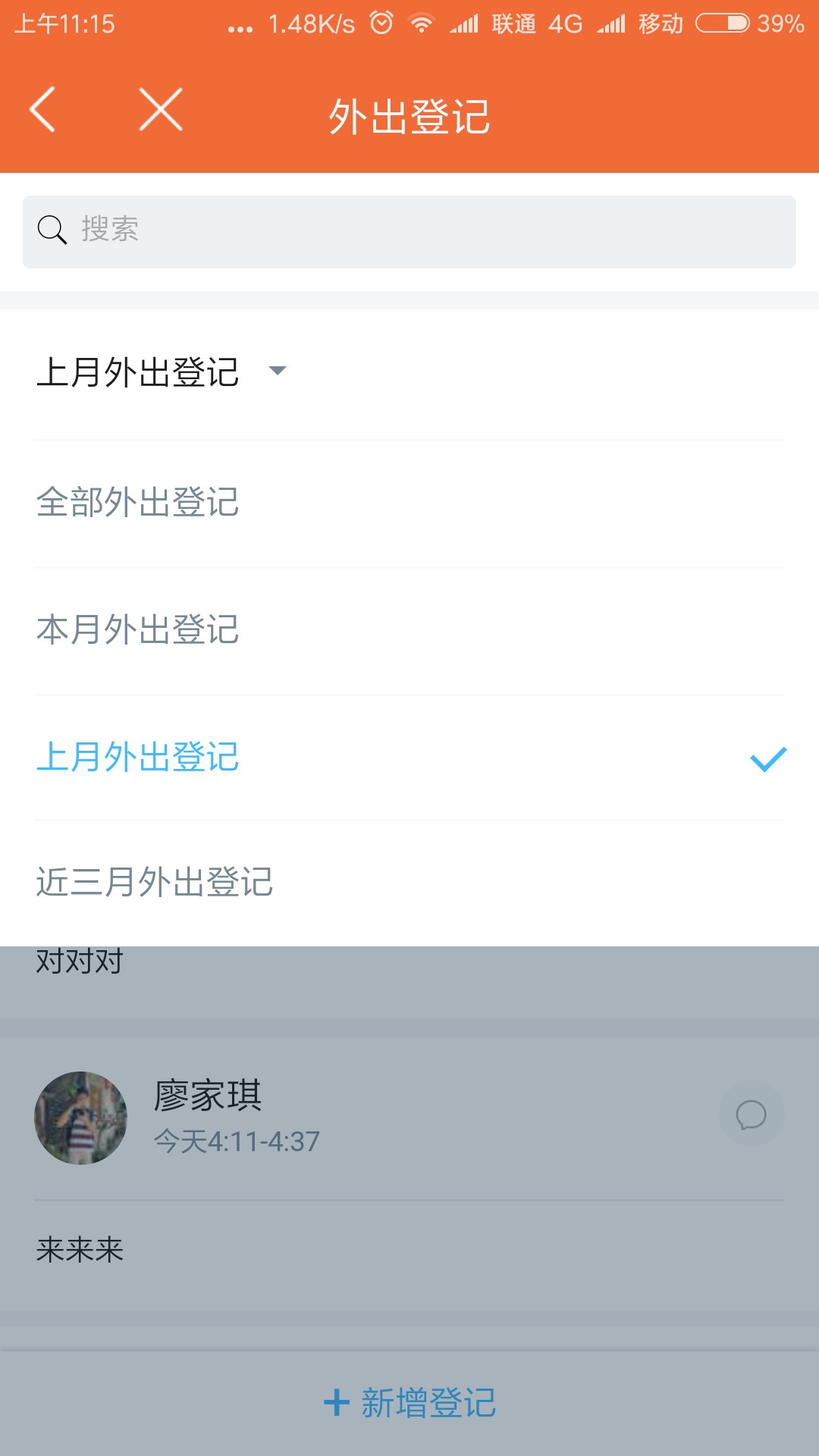
Task: Select the currently active 上月外出登记 option
Action: (139, 756)
